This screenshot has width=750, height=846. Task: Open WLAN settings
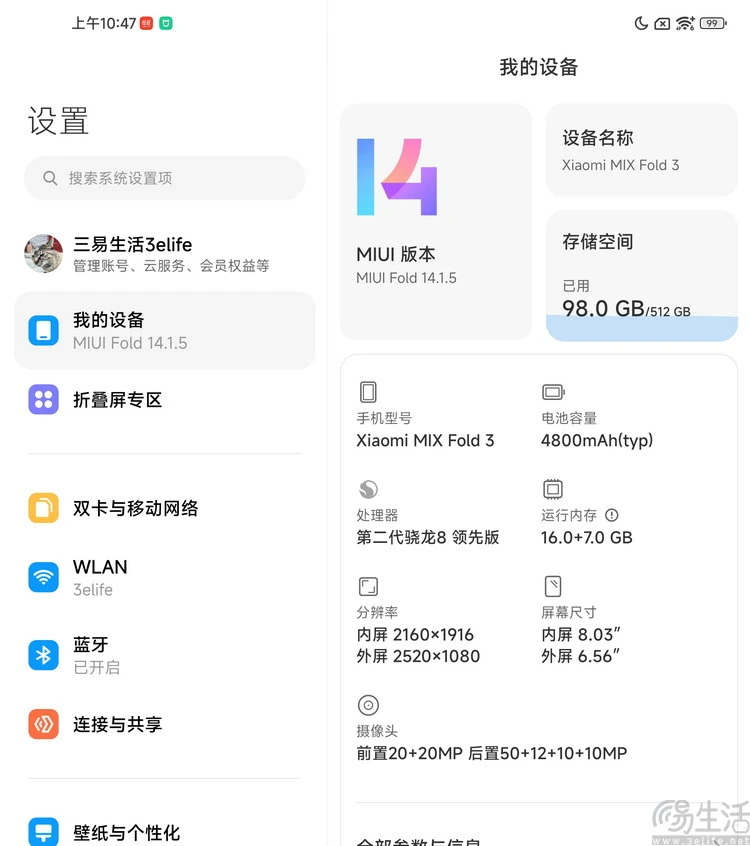[165, 577]
